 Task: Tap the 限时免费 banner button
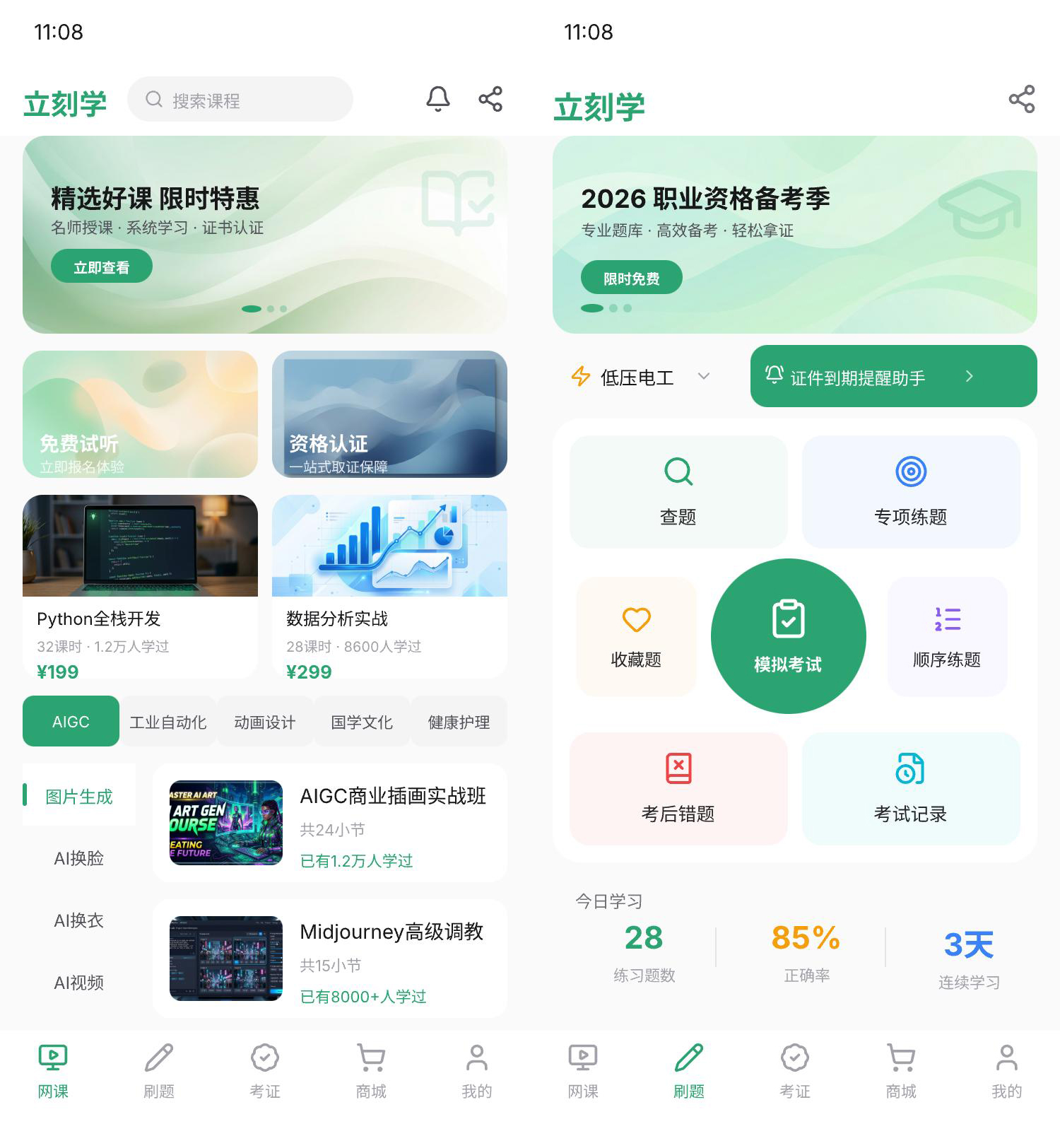(x=631, y=279)
